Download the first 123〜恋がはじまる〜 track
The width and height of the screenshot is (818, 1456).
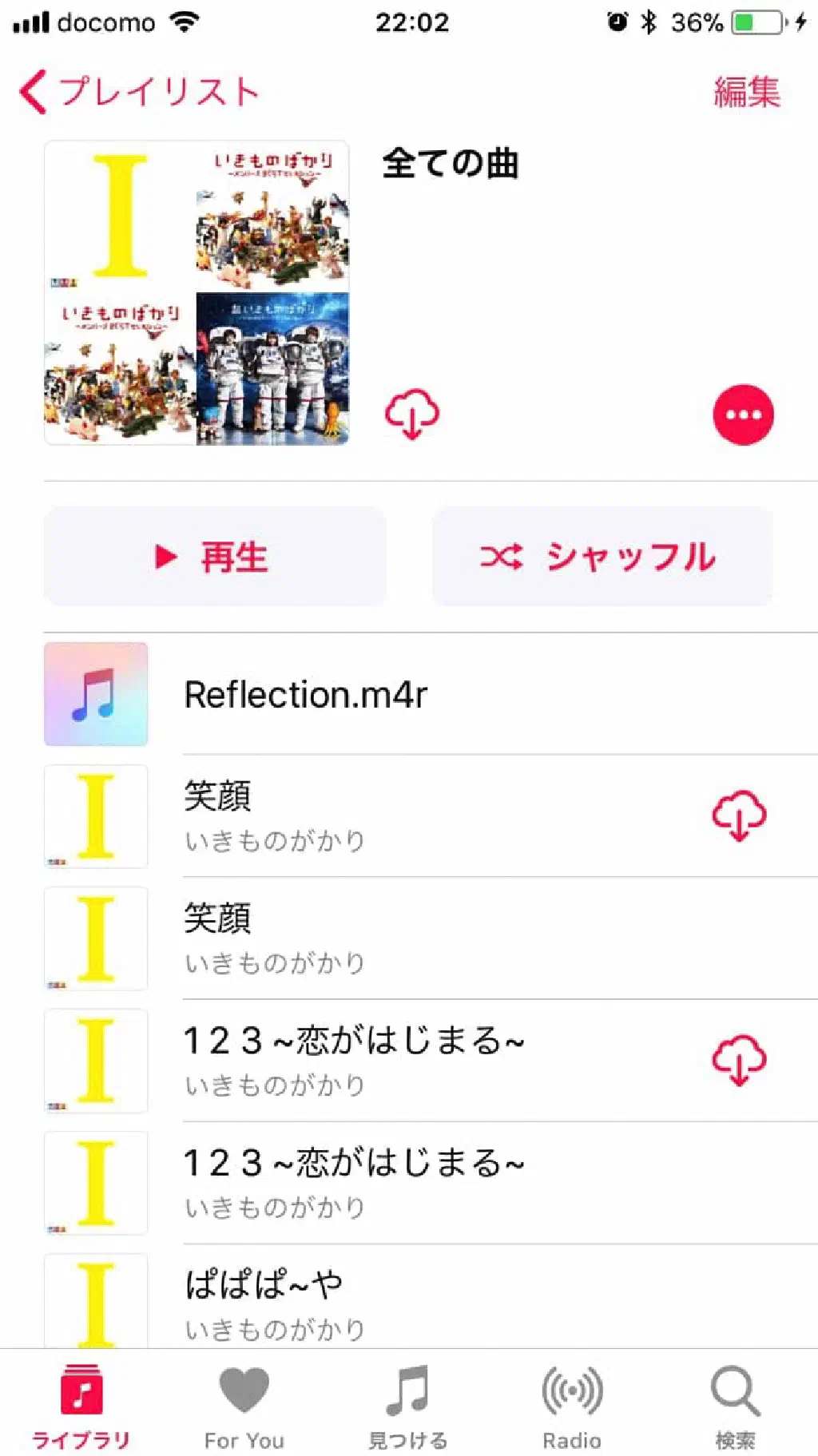point(739,1061)
